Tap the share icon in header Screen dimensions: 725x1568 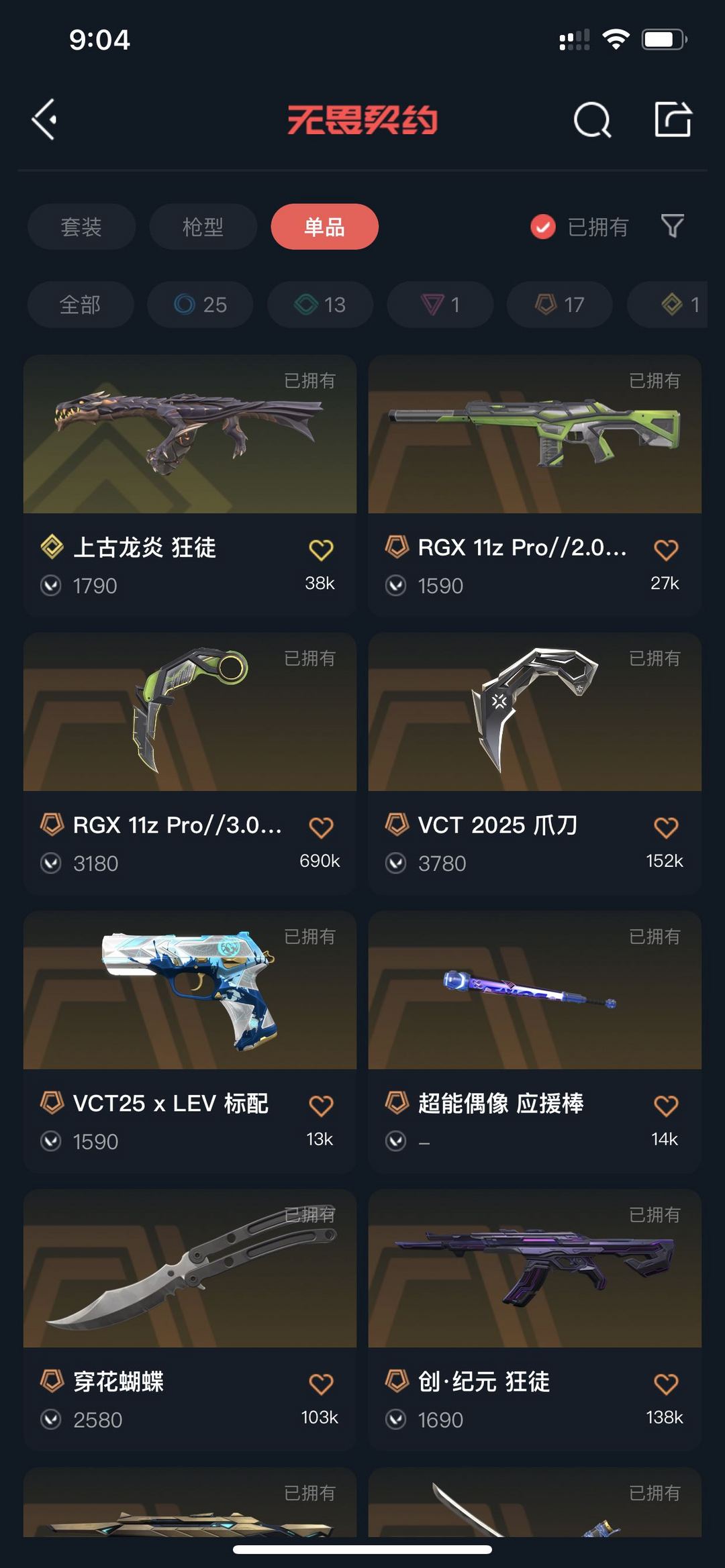[673, 120]
